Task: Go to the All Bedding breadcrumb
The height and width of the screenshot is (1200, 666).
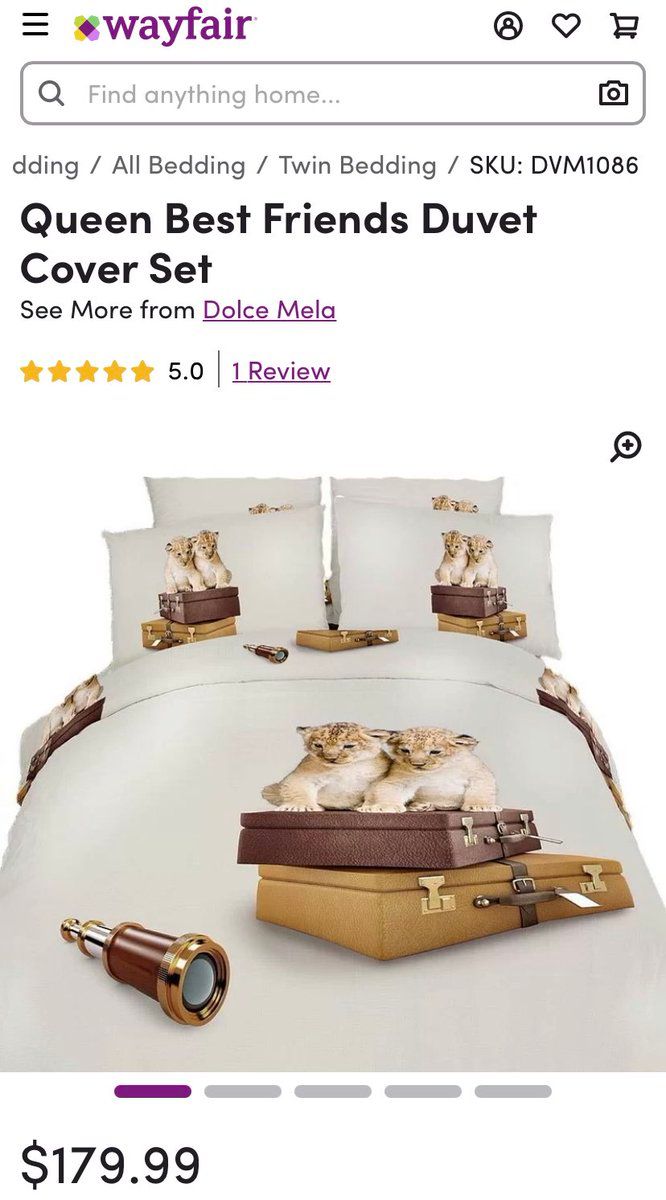Action: tap(178, 165)
